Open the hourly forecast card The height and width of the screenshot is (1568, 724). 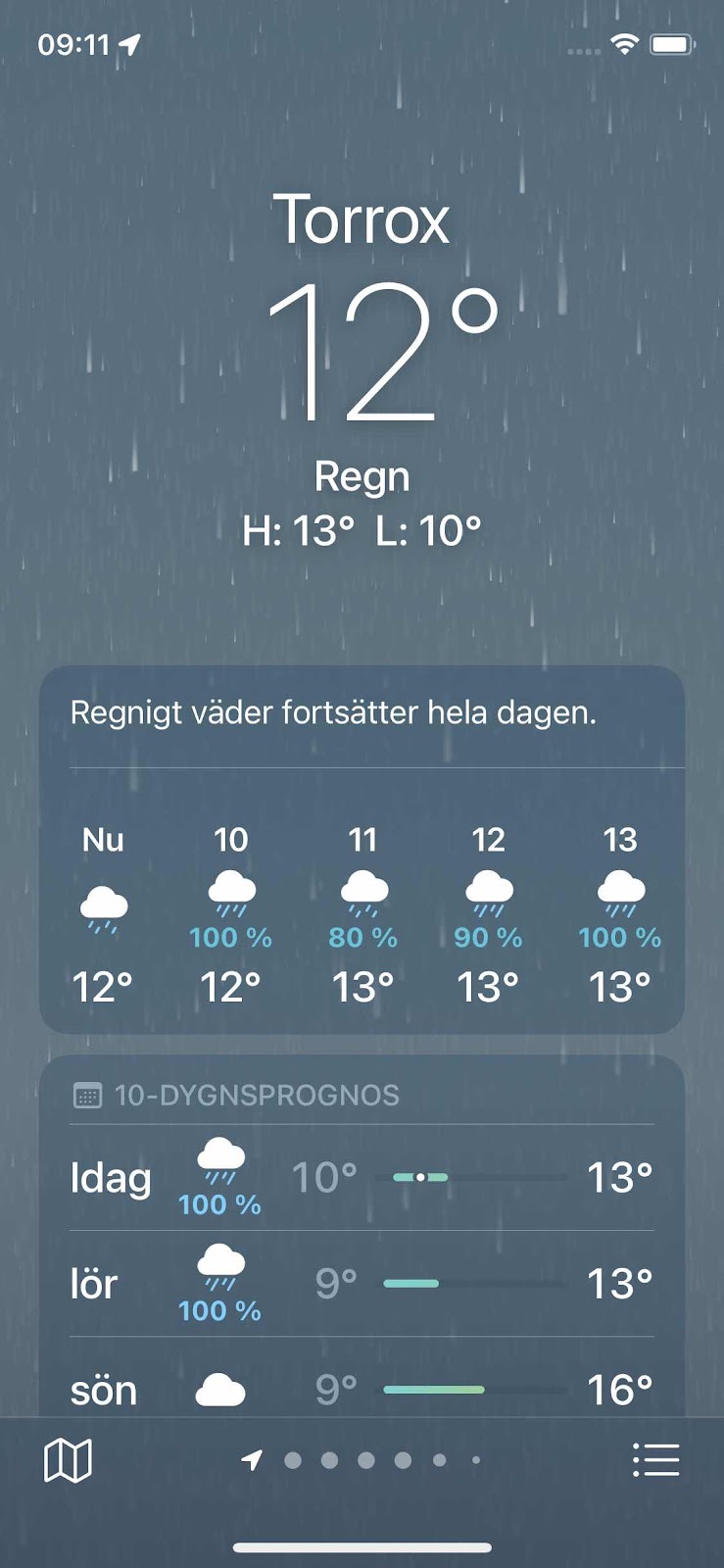362,850
